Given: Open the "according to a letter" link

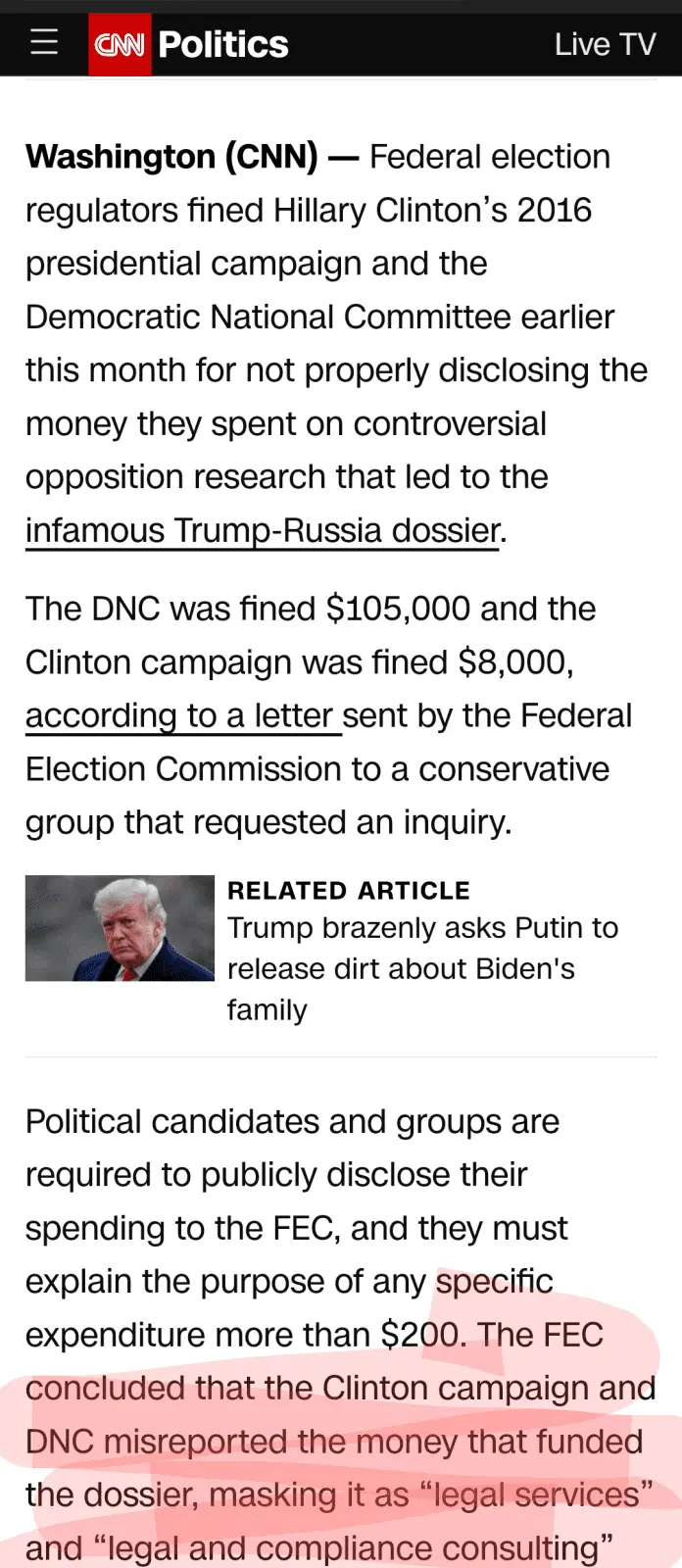Looking at the screenshot, I should (x=181, y=715).
